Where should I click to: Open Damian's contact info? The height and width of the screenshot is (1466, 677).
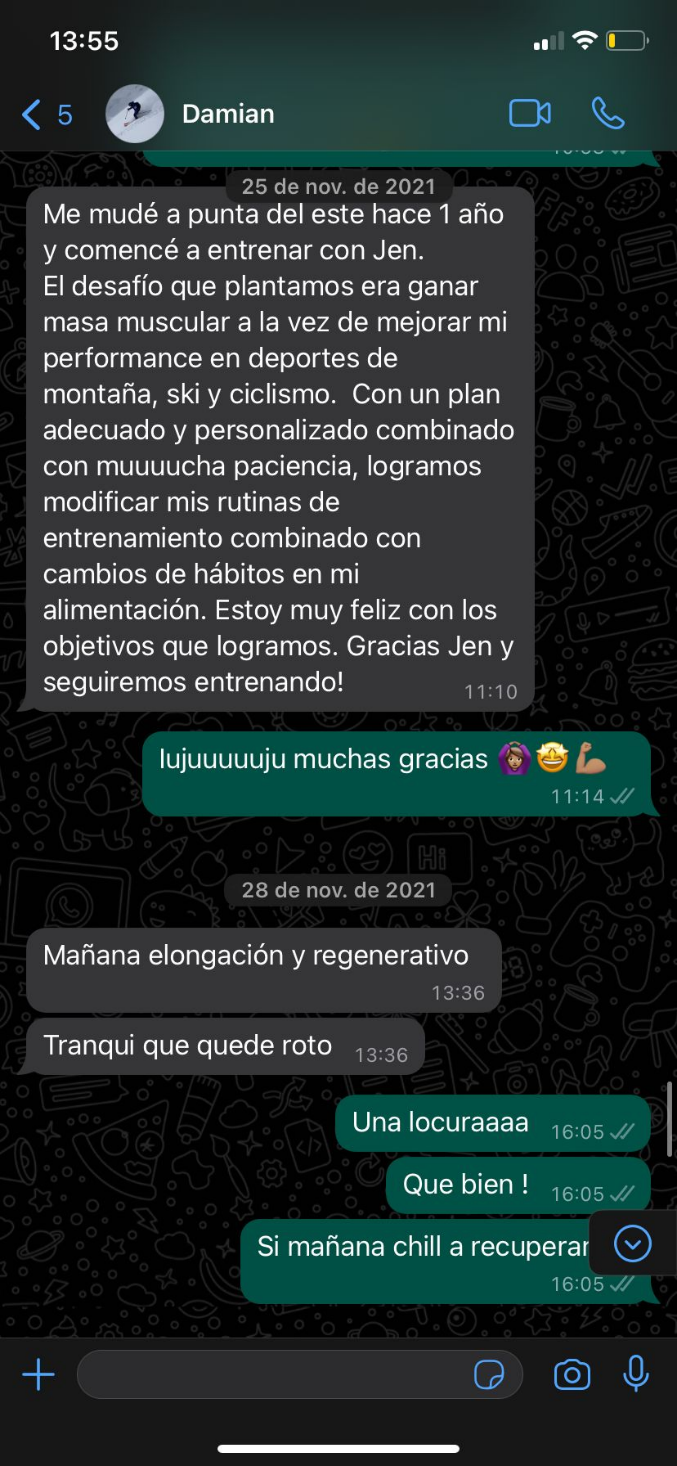[x=228, y=114]
